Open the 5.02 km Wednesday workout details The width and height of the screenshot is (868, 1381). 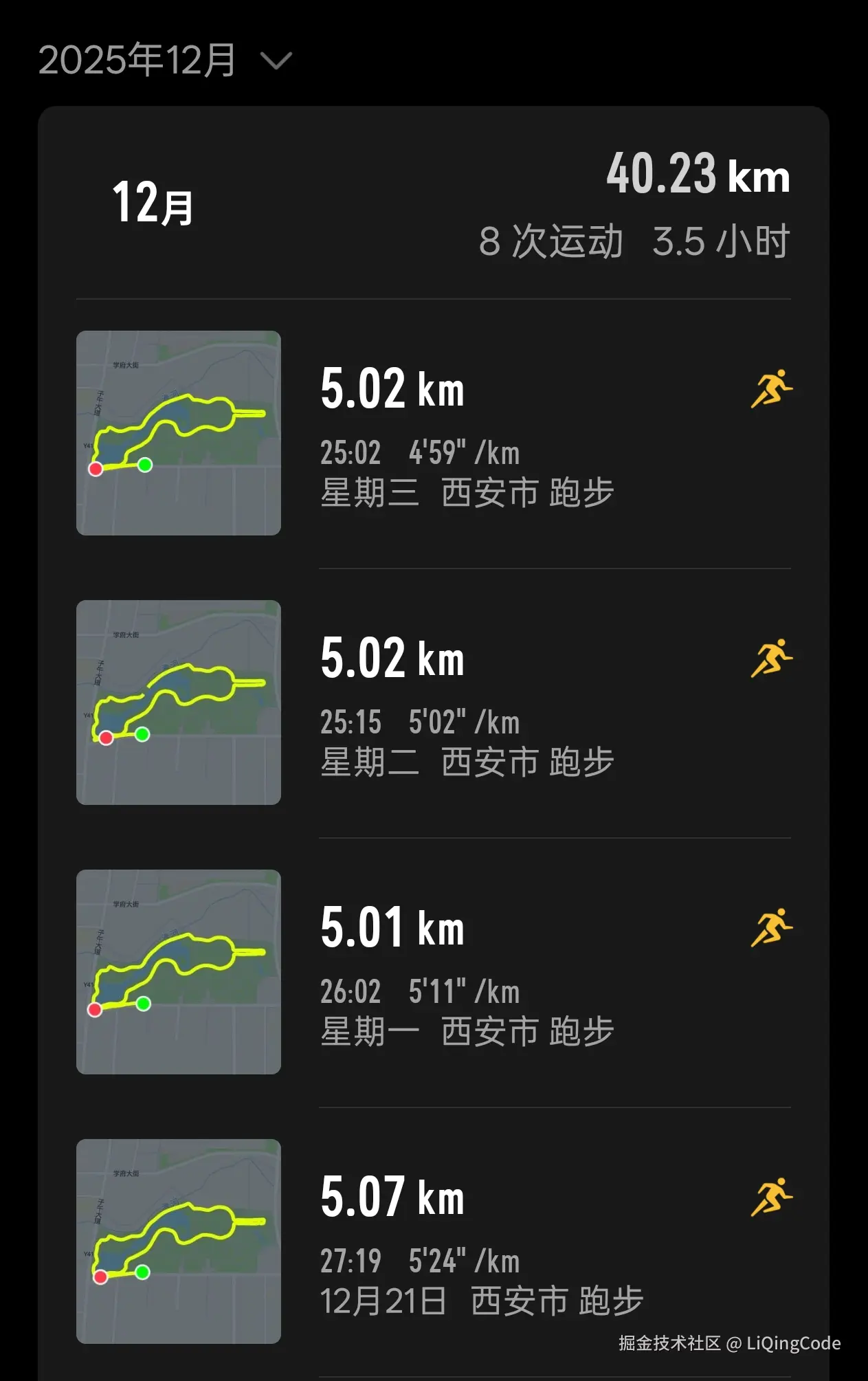[393, 387]
